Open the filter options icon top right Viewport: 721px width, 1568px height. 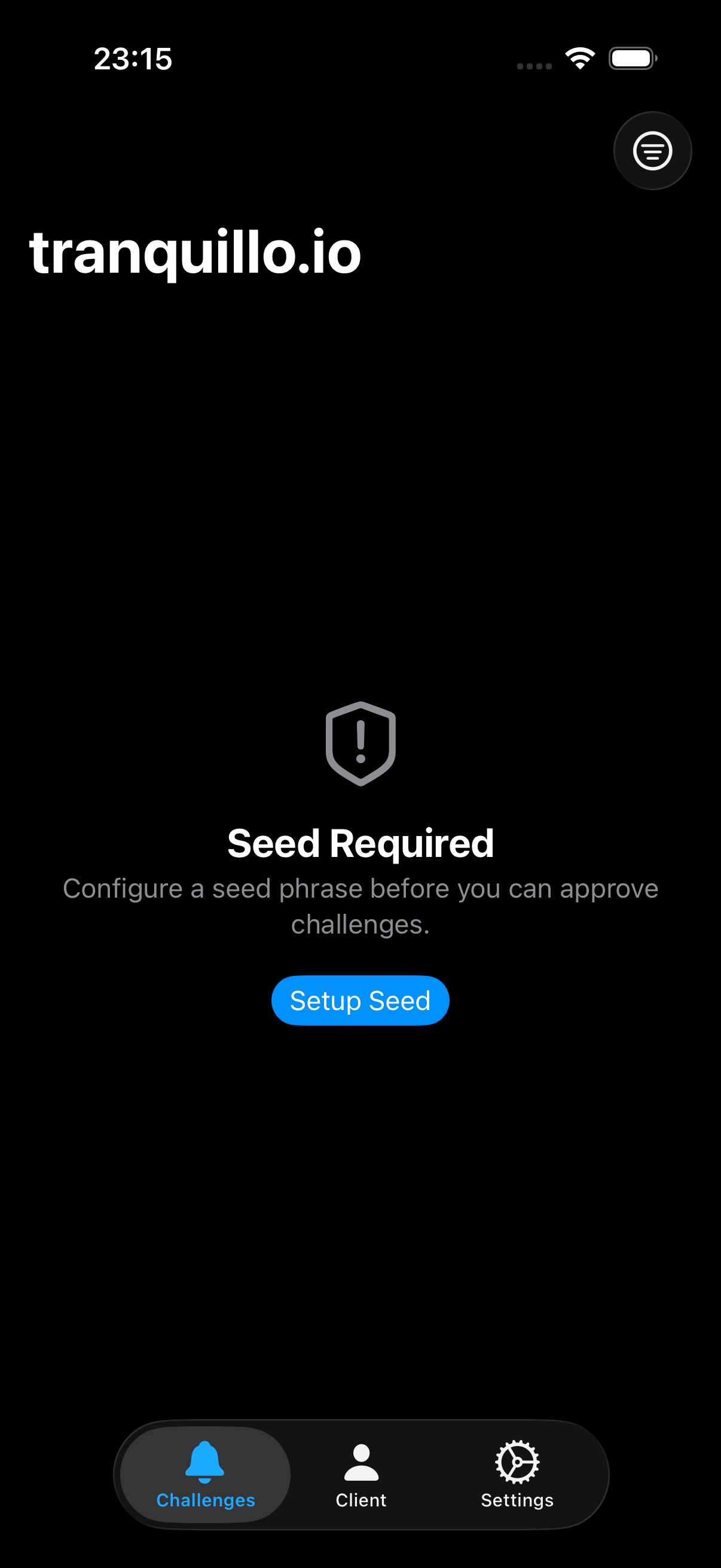pos(652,150)
